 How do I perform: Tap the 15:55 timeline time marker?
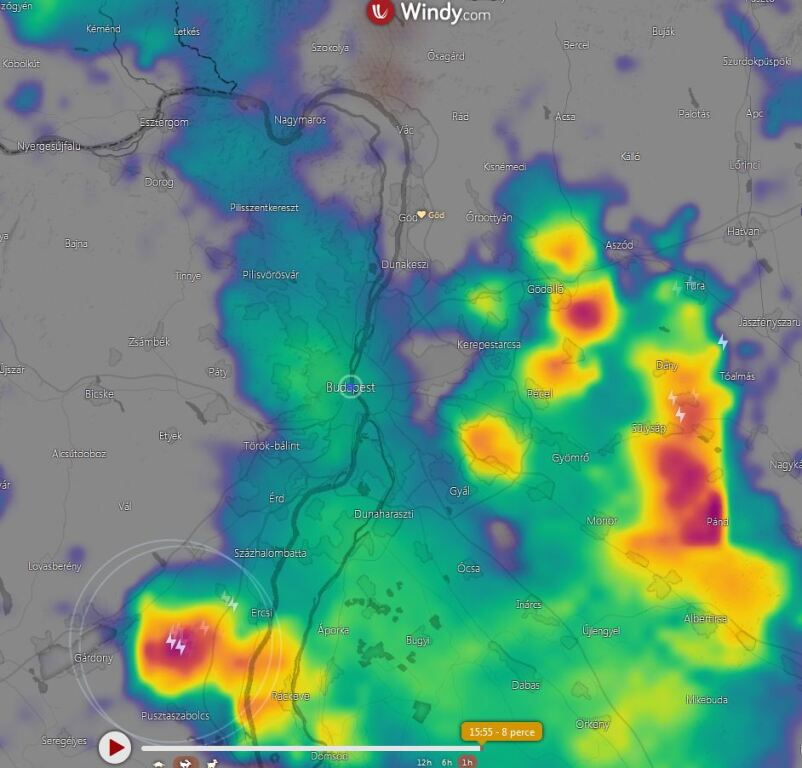[499, 732]
